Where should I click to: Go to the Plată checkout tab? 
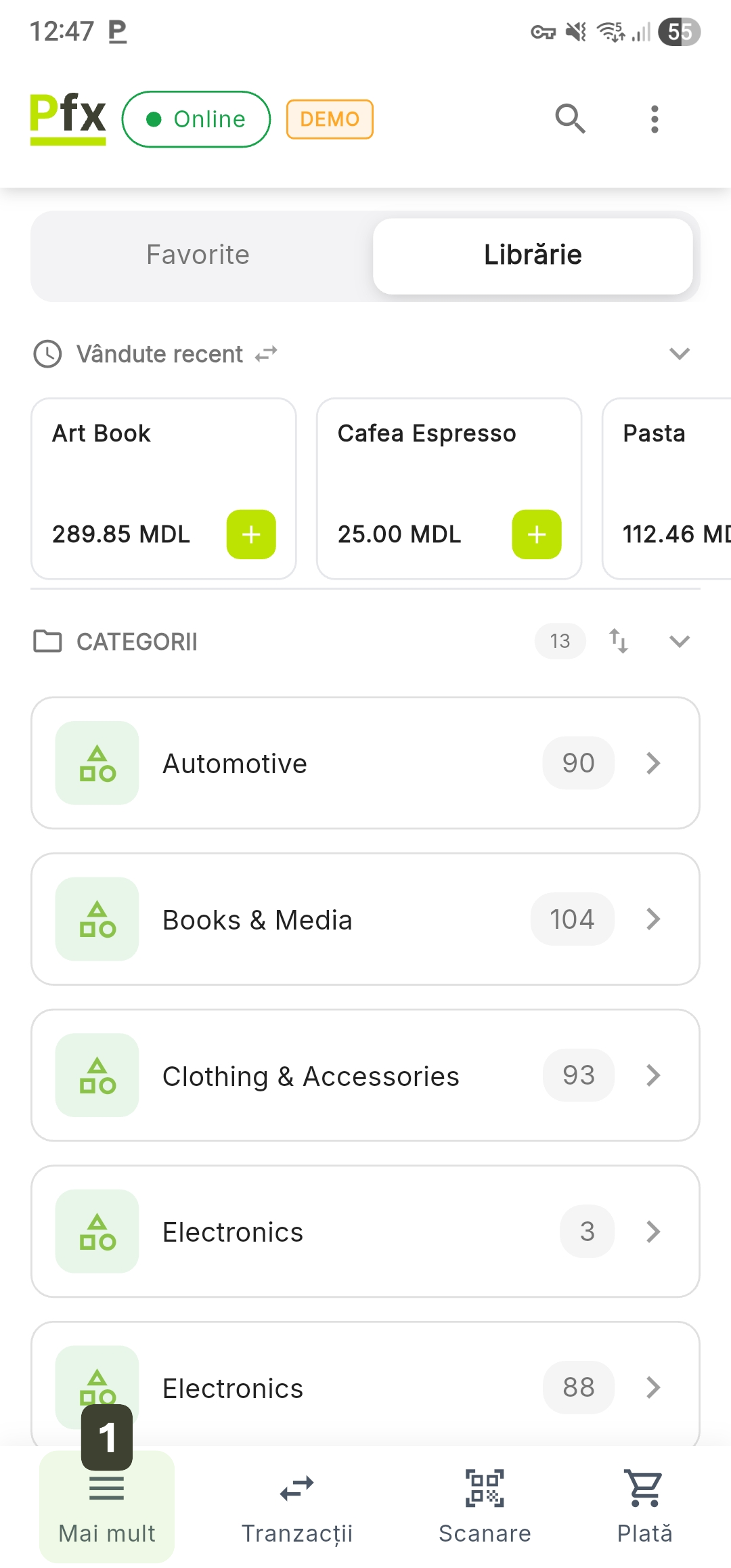[x=644, y=1507]
